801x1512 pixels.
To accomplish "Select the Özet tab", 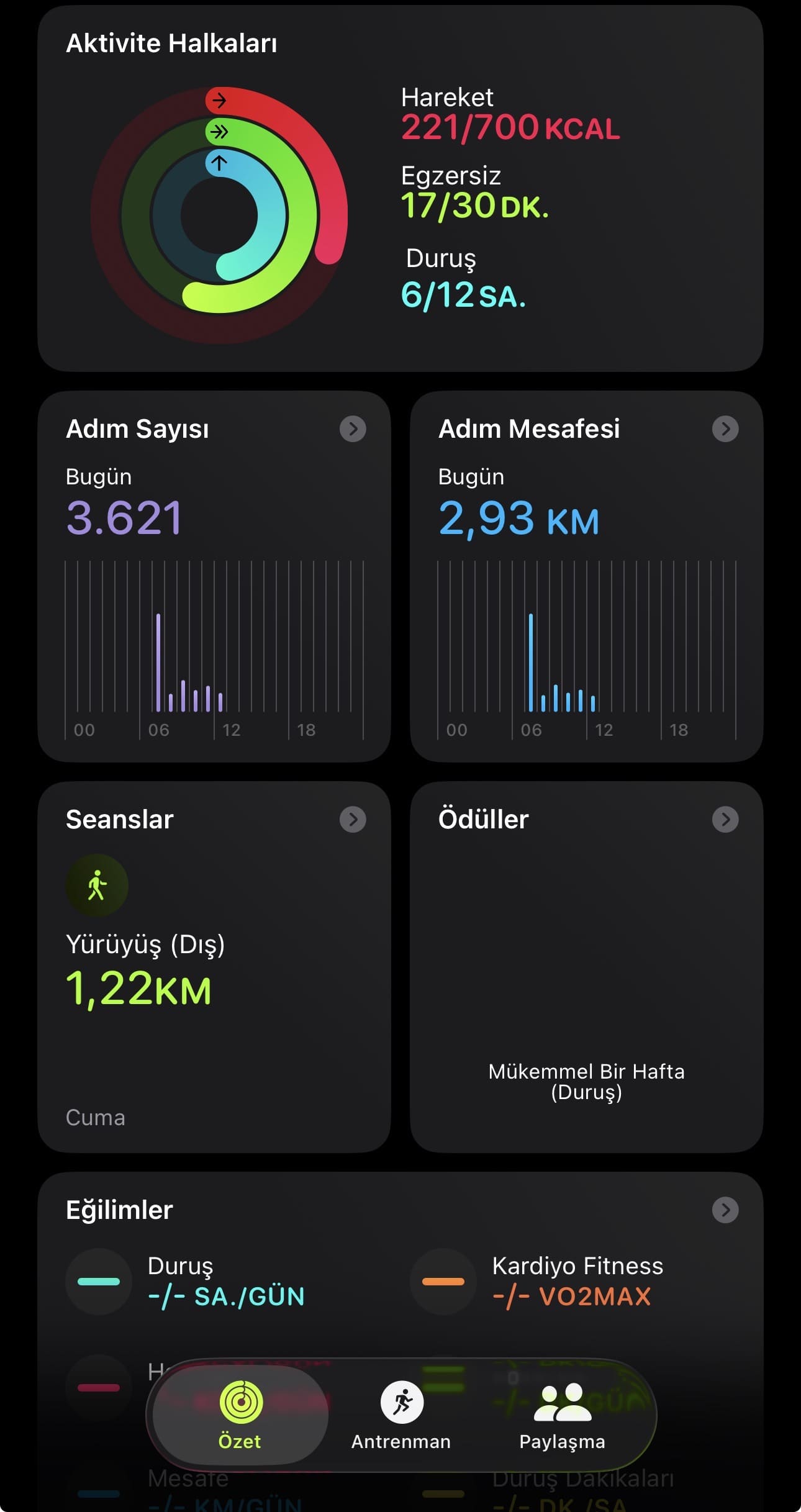I will coord(240,1415).
